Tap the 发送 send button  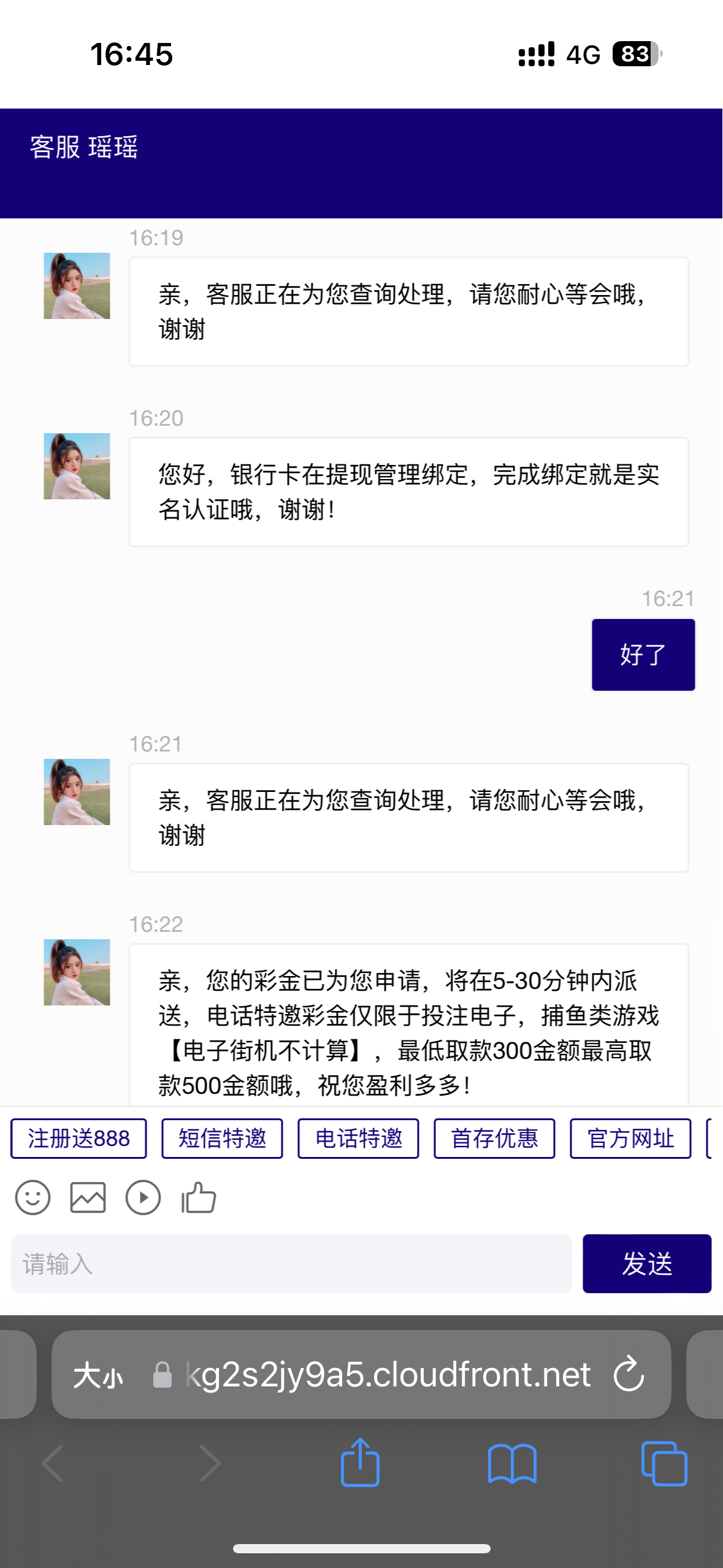[x=646, y=1264]
